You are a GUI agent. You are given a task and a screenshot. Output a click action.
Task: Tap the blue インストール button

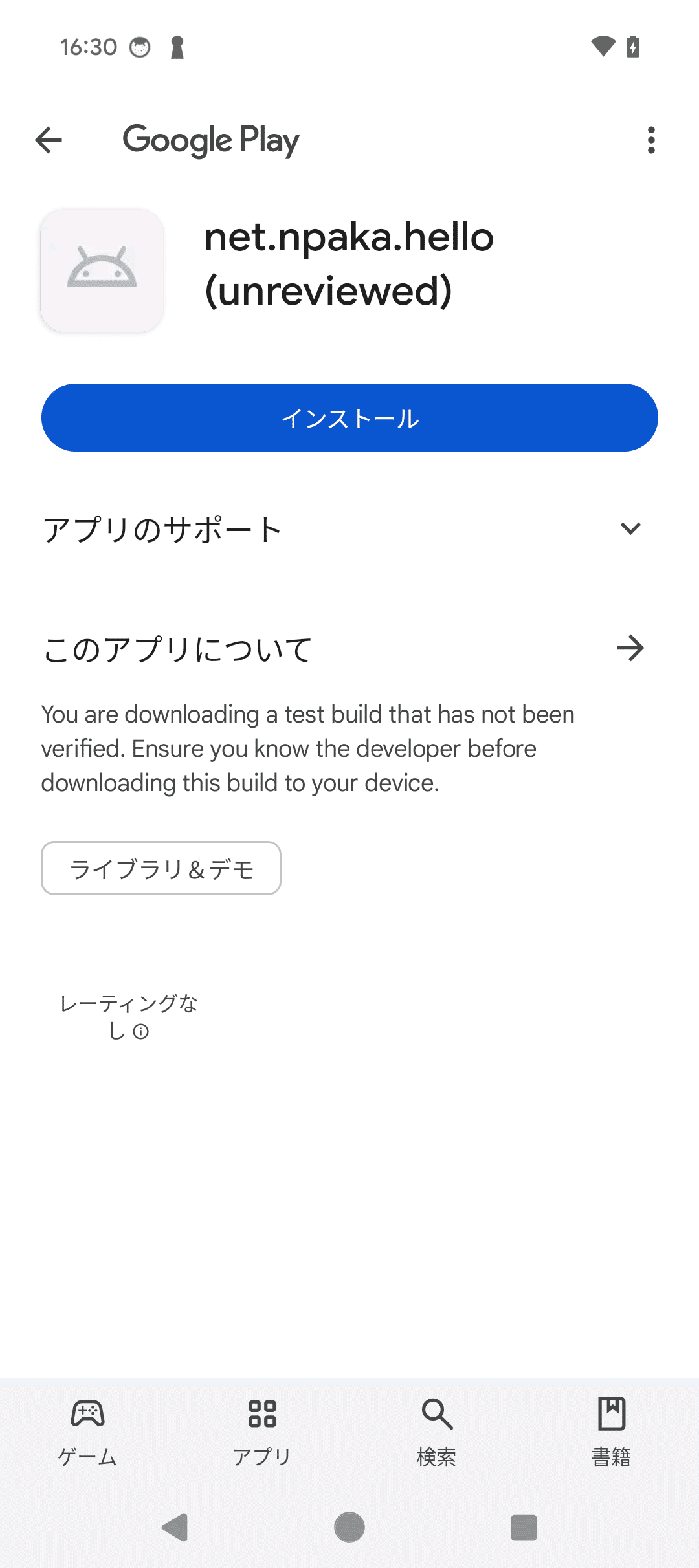pos(349,418)
